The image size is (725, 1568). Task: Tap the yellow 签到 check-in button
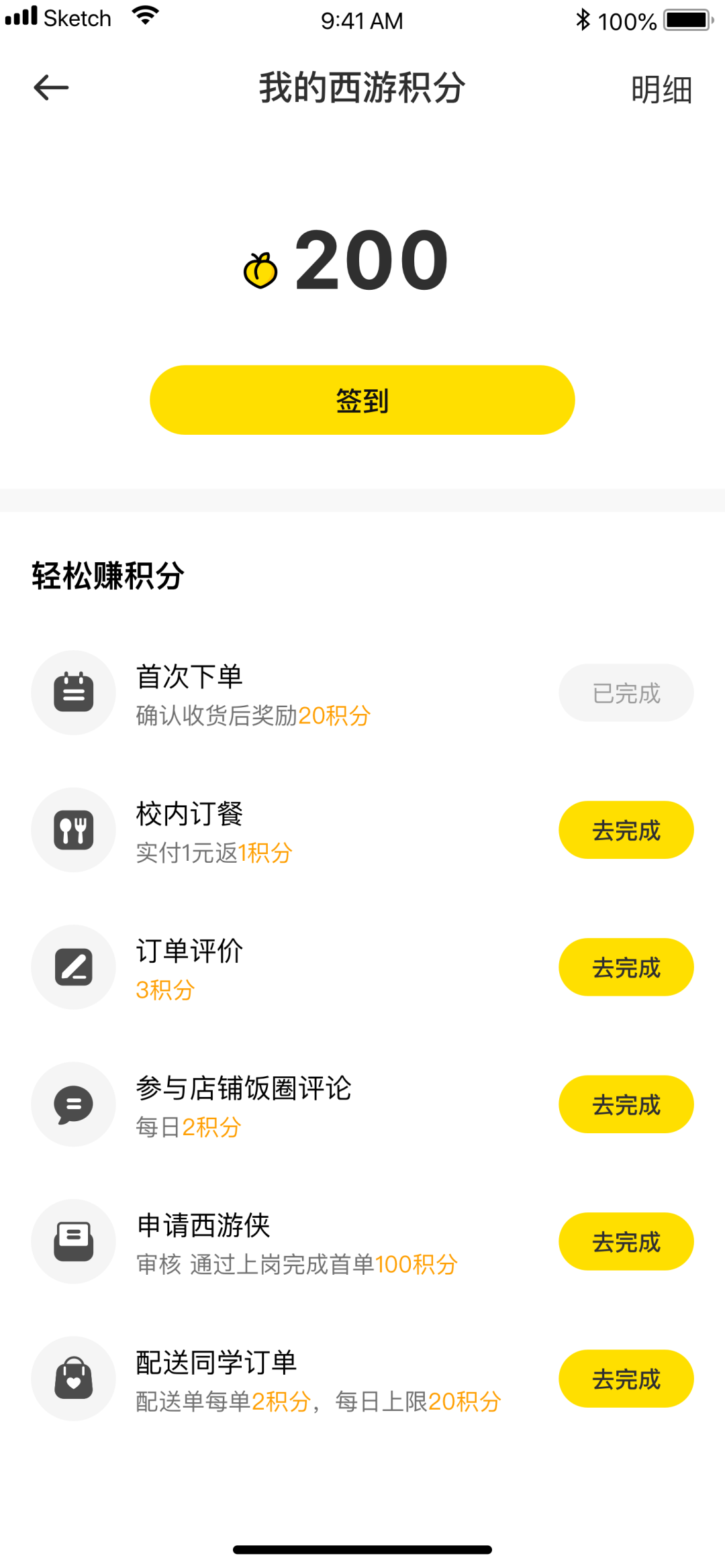point(362,400)
